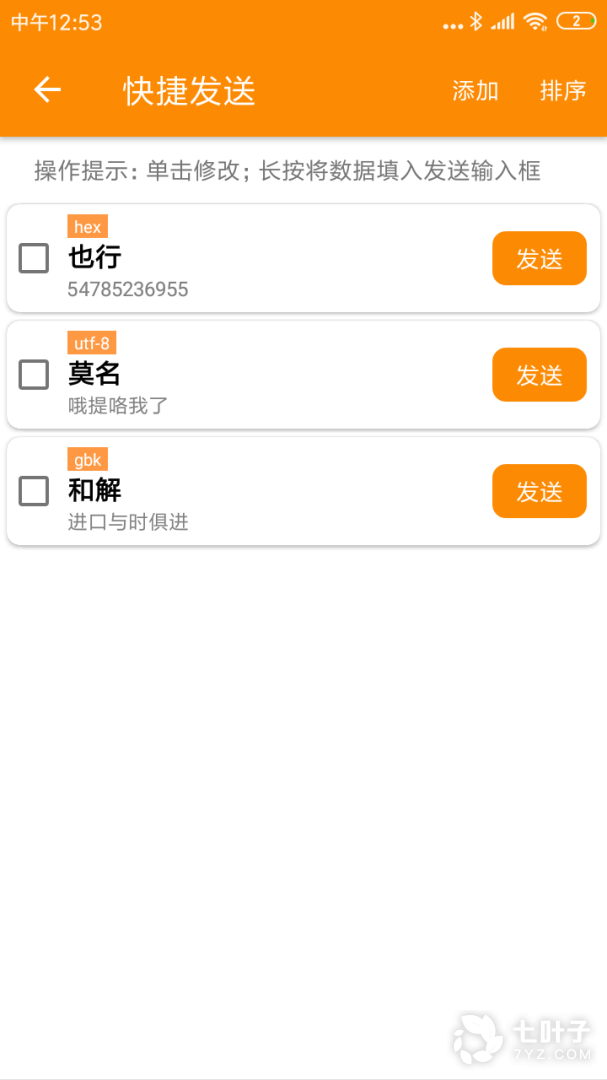Go back using the arrow icon
Screen dimensions: 607x1080
(47, 90)
